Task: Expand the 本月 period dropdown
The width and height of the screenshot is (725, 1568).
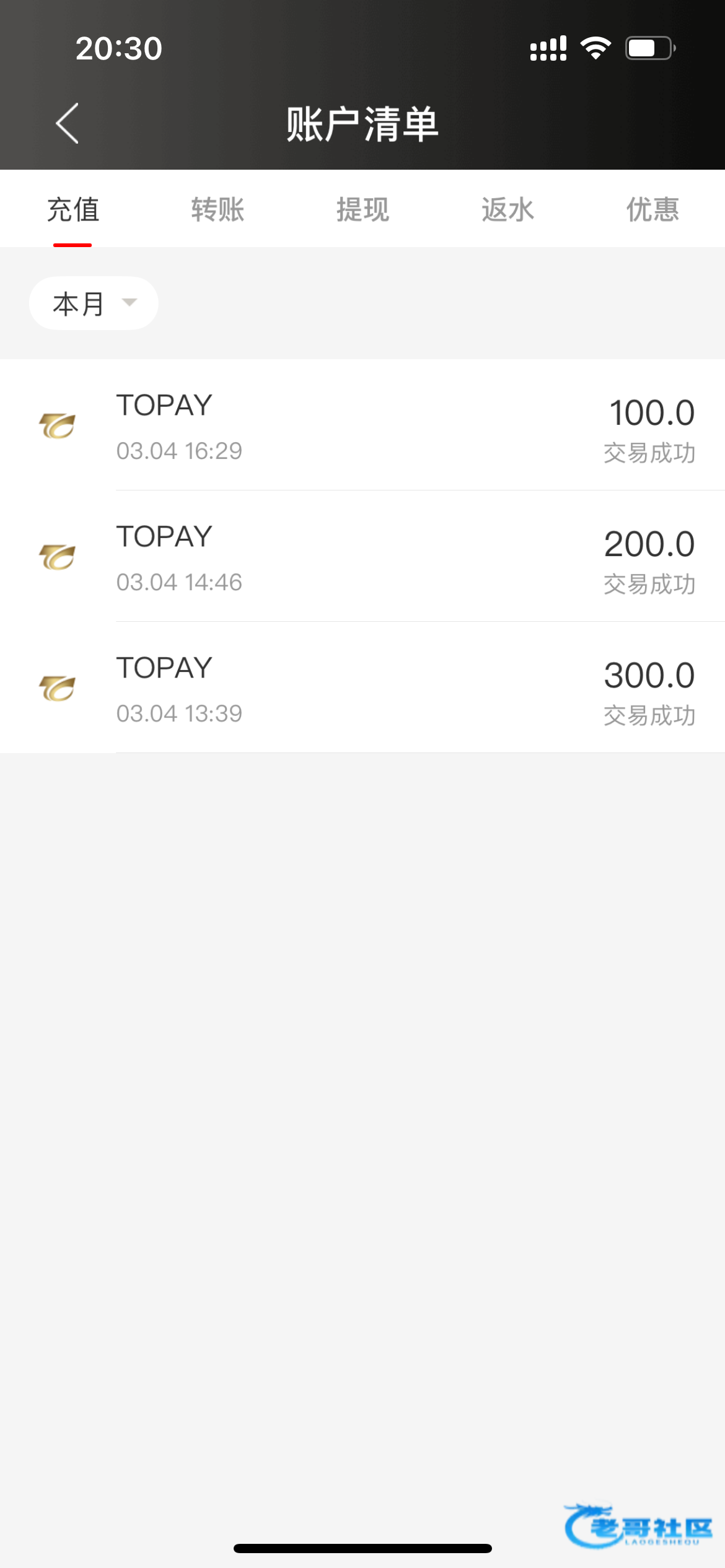Action: point(94,303)
